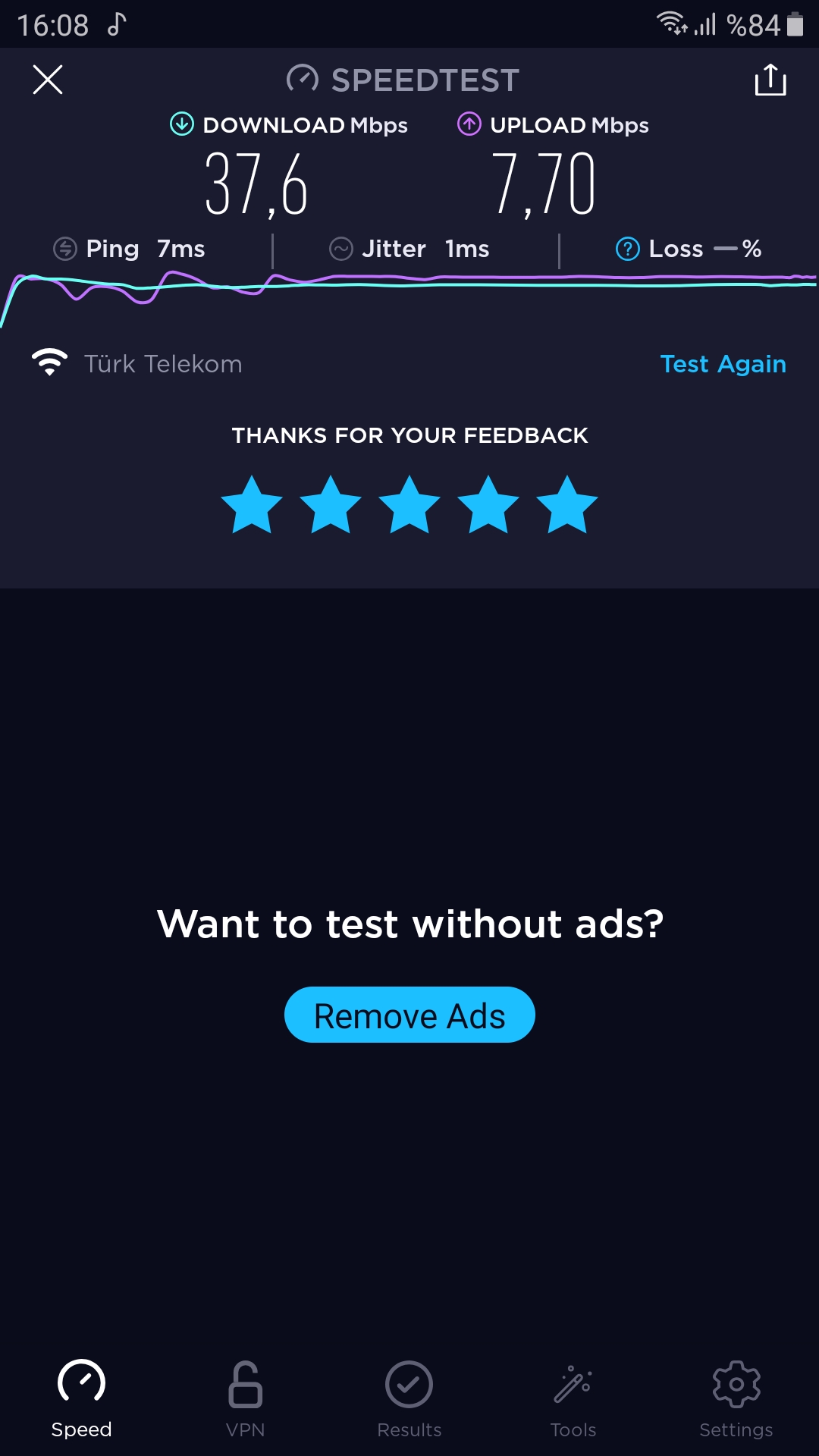Viewport: 819px width, 1456px height.
Task: Rate five stars for feedback
Action: coord(567,505)
